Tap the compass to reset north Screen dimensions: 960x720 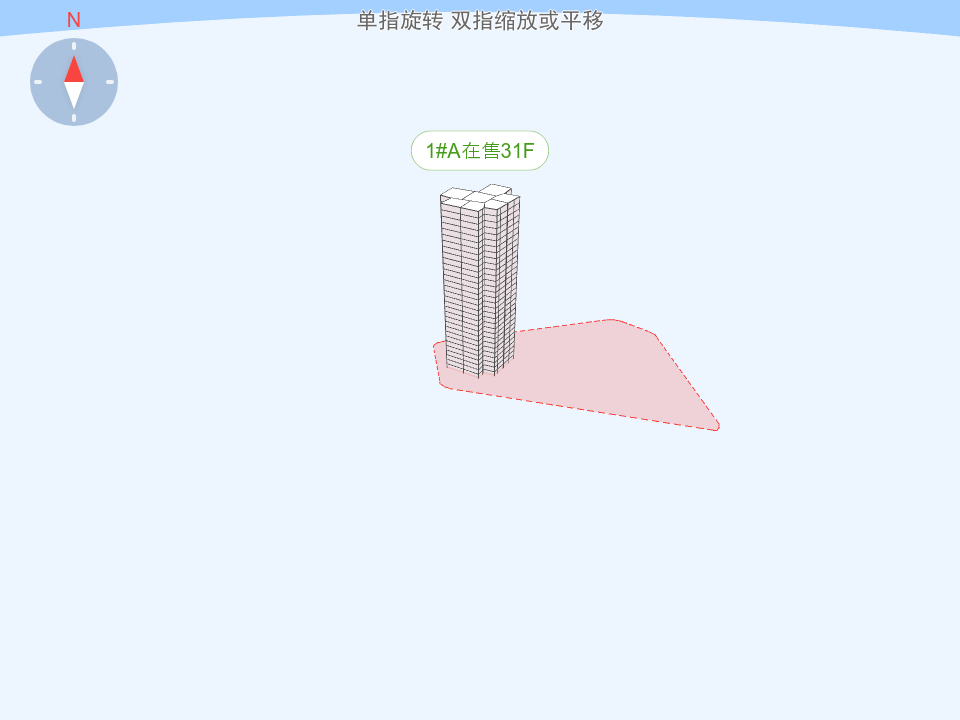click(x=74, y=82)
